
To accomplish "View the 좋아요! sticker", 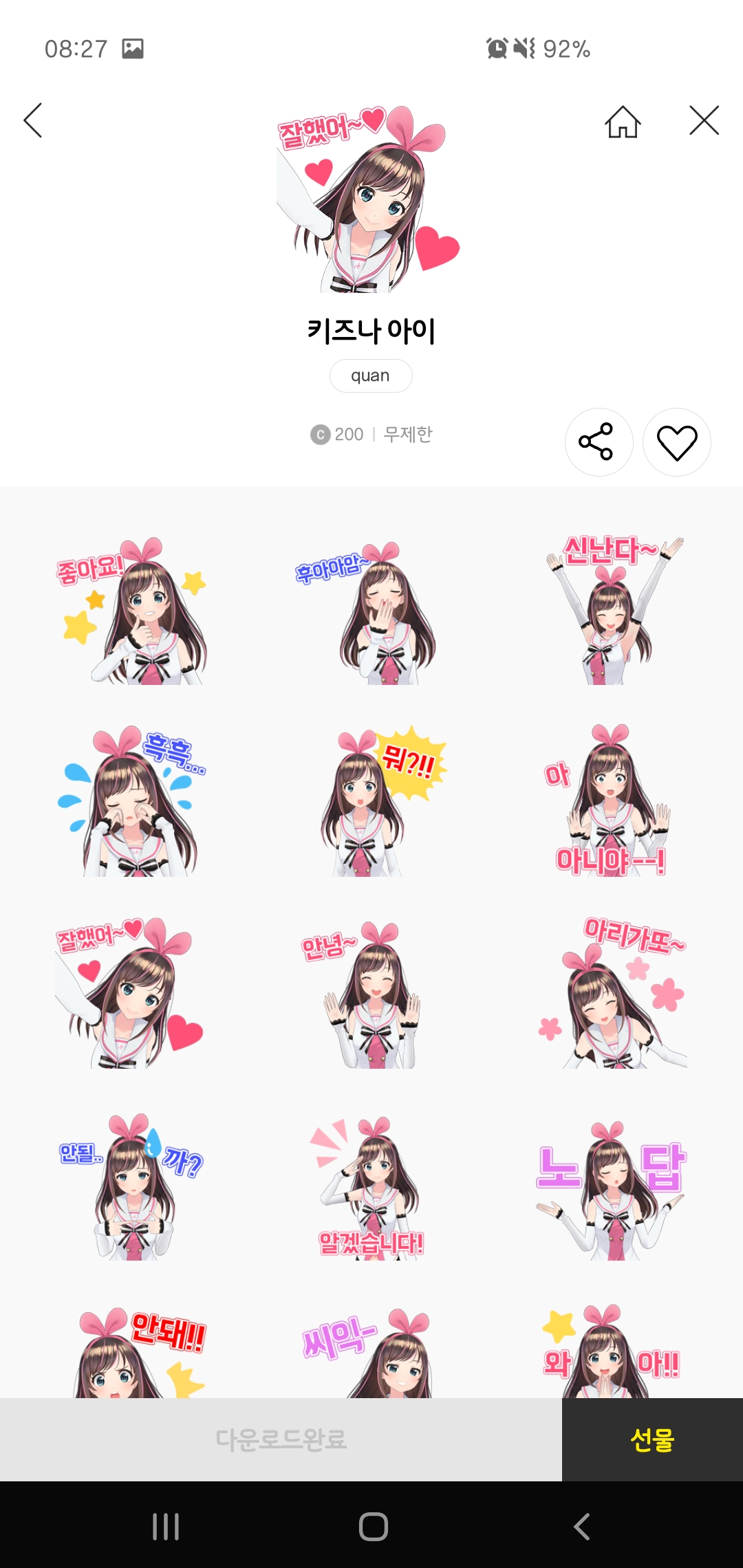I will 134,619.
